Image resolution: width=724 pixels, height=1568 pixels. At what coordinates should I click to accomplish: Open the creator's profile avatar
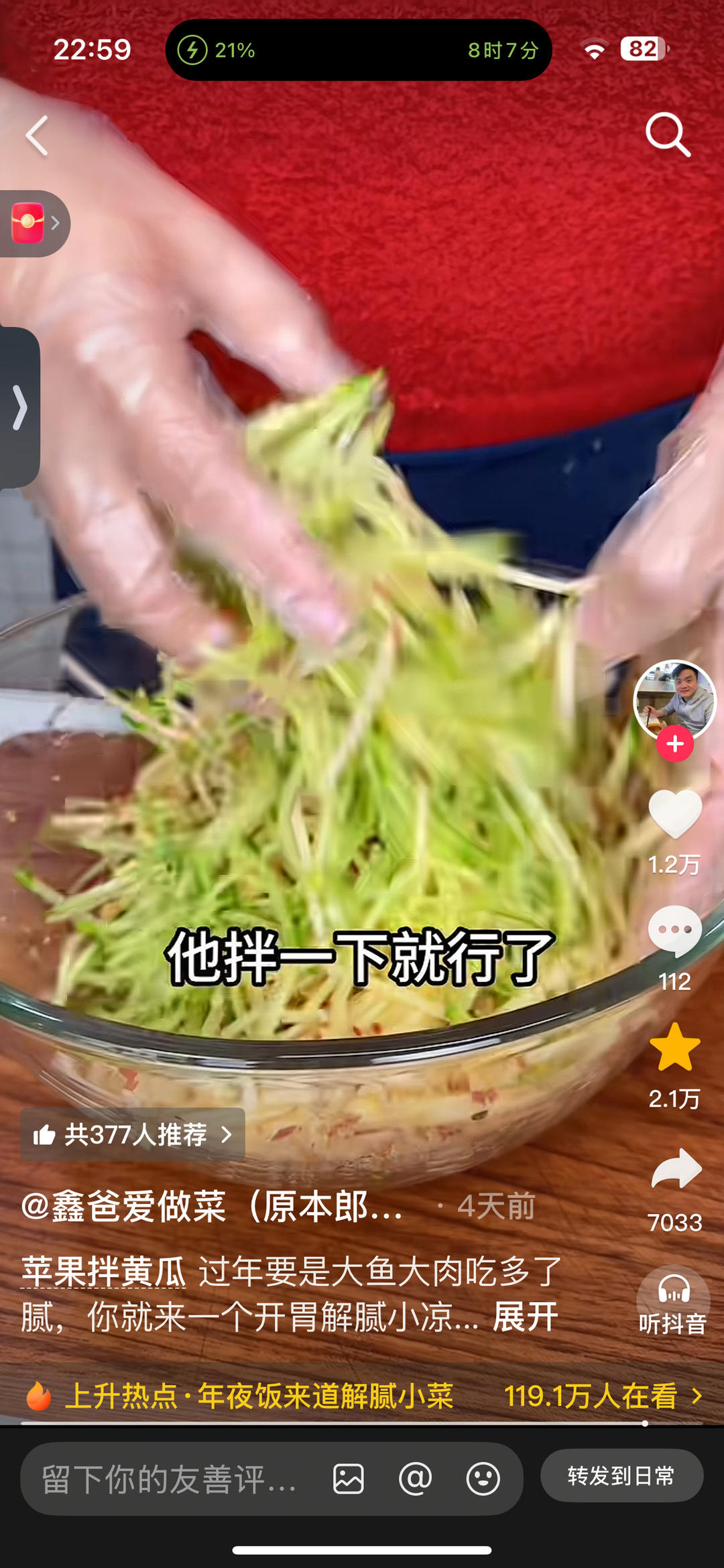click(674, 699)
